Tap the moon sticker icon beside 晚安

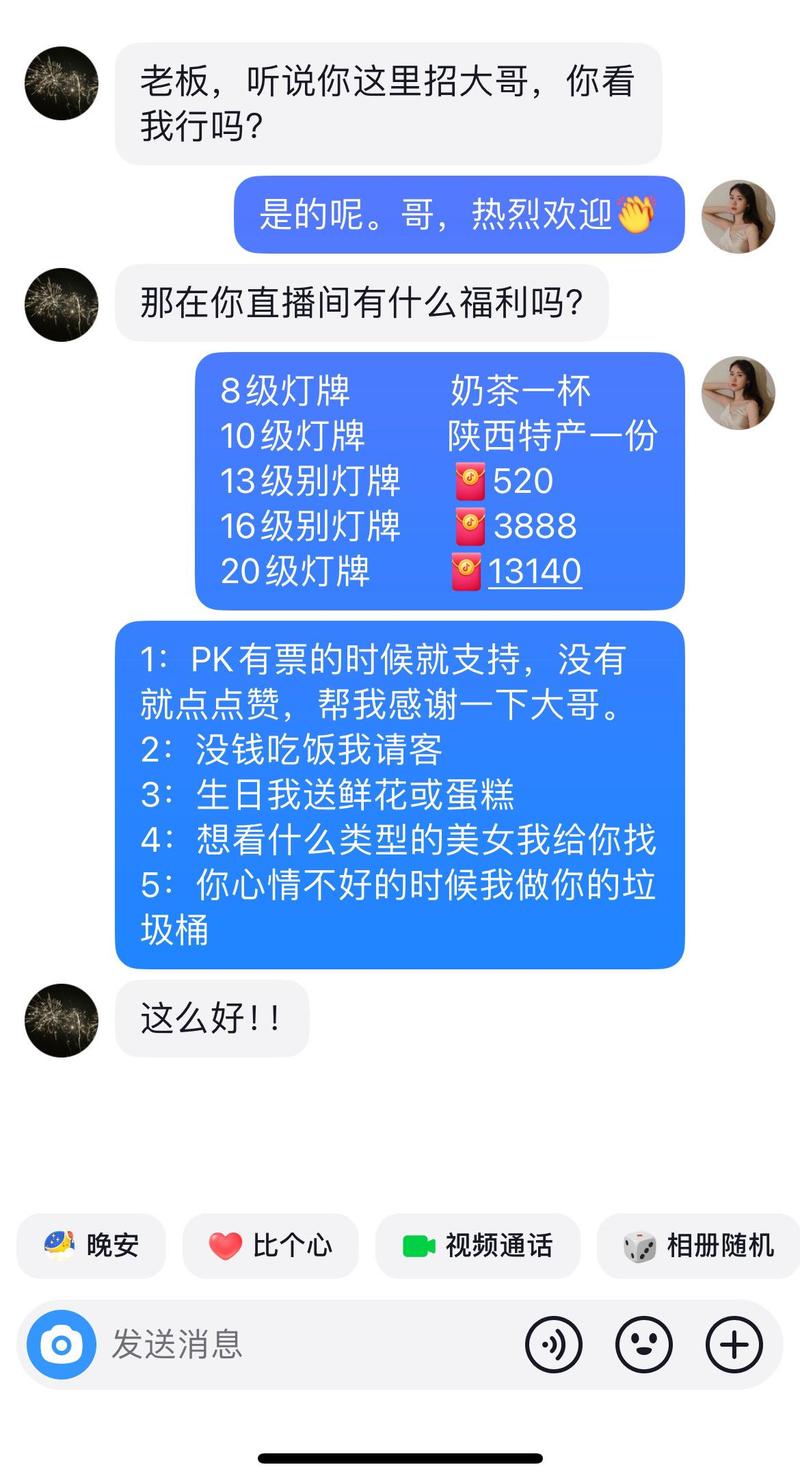pyautogui.click(x=57, y=1247)
